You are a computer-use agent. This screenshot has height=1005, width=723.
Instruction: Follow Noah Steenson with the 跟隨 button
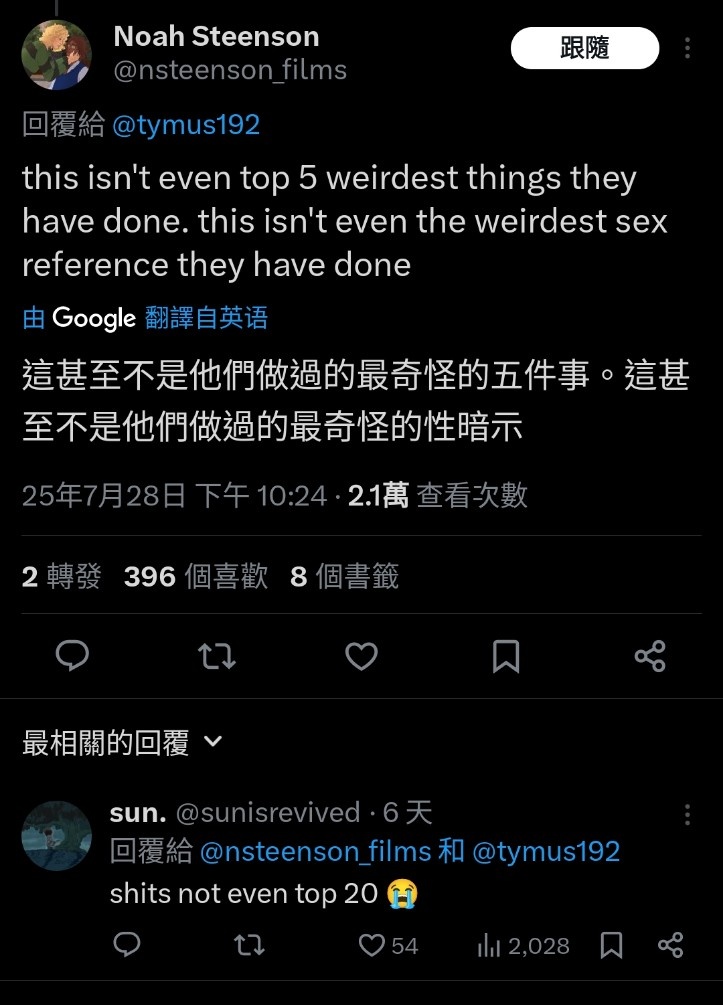pyautogui.click(x=584, y=48)
